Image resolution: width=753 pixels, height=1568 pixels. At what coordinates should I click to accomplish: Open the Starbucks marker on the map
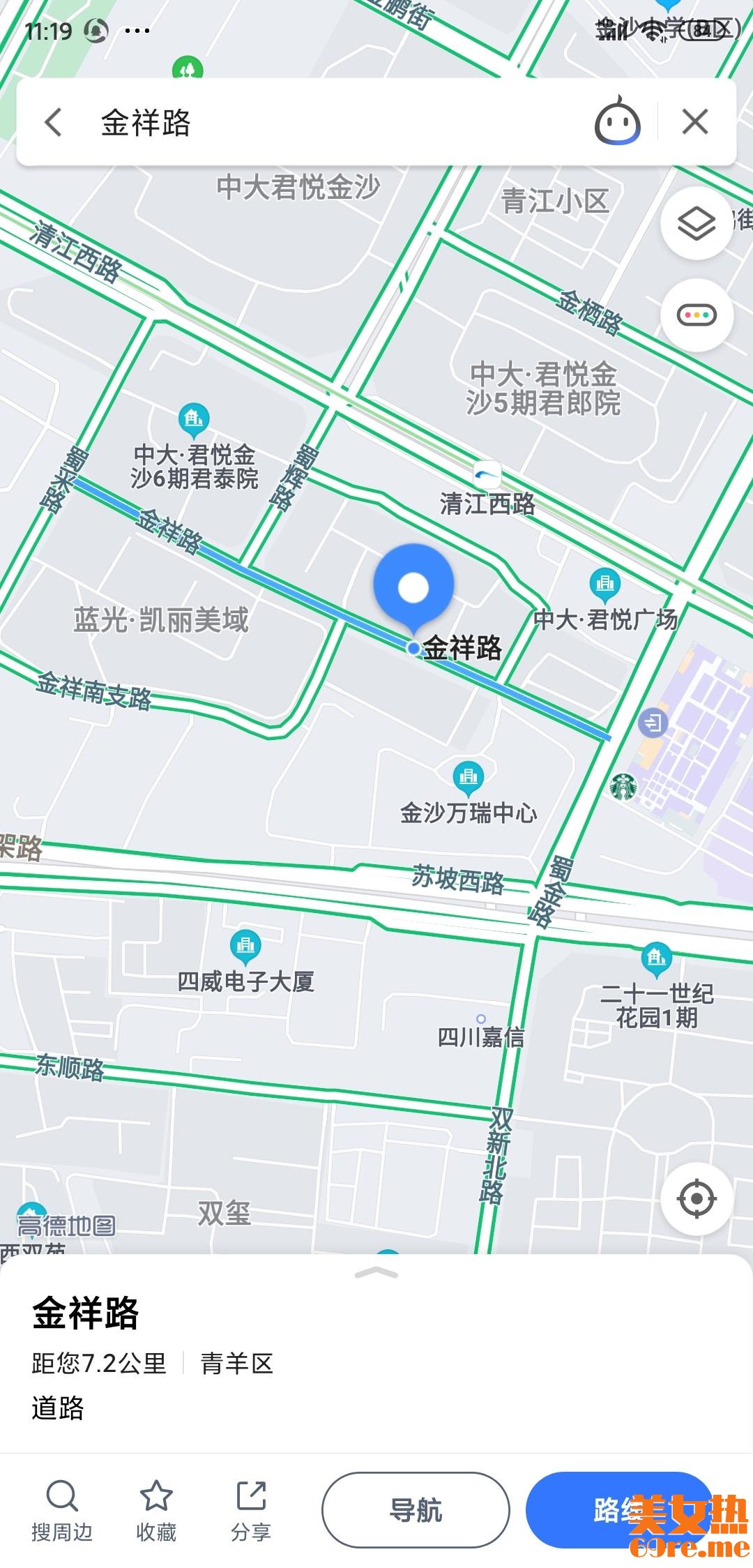(x=623, y=786)
